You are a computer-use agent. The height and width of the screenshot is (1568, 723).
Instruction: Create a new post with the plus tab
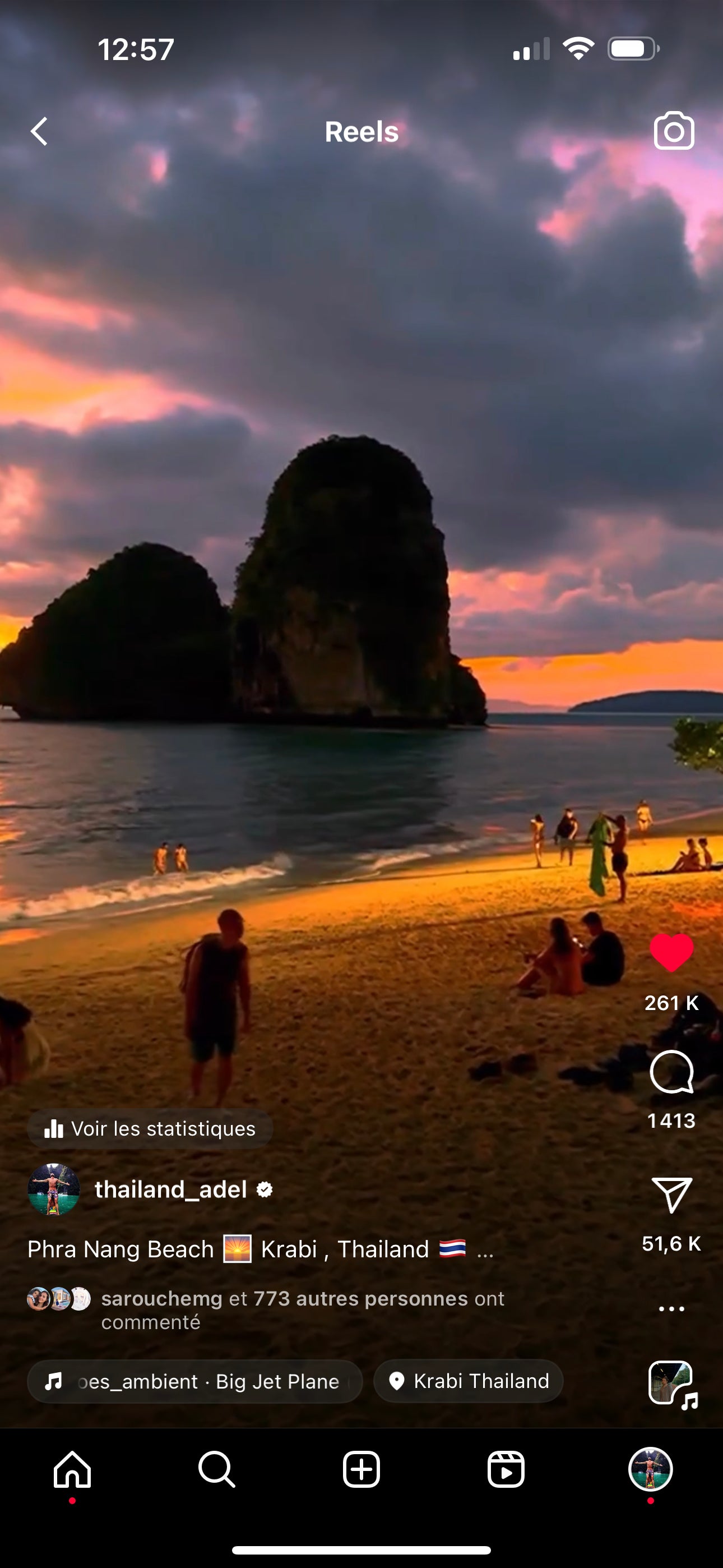pyautogui.click(x=361, y=1469)
